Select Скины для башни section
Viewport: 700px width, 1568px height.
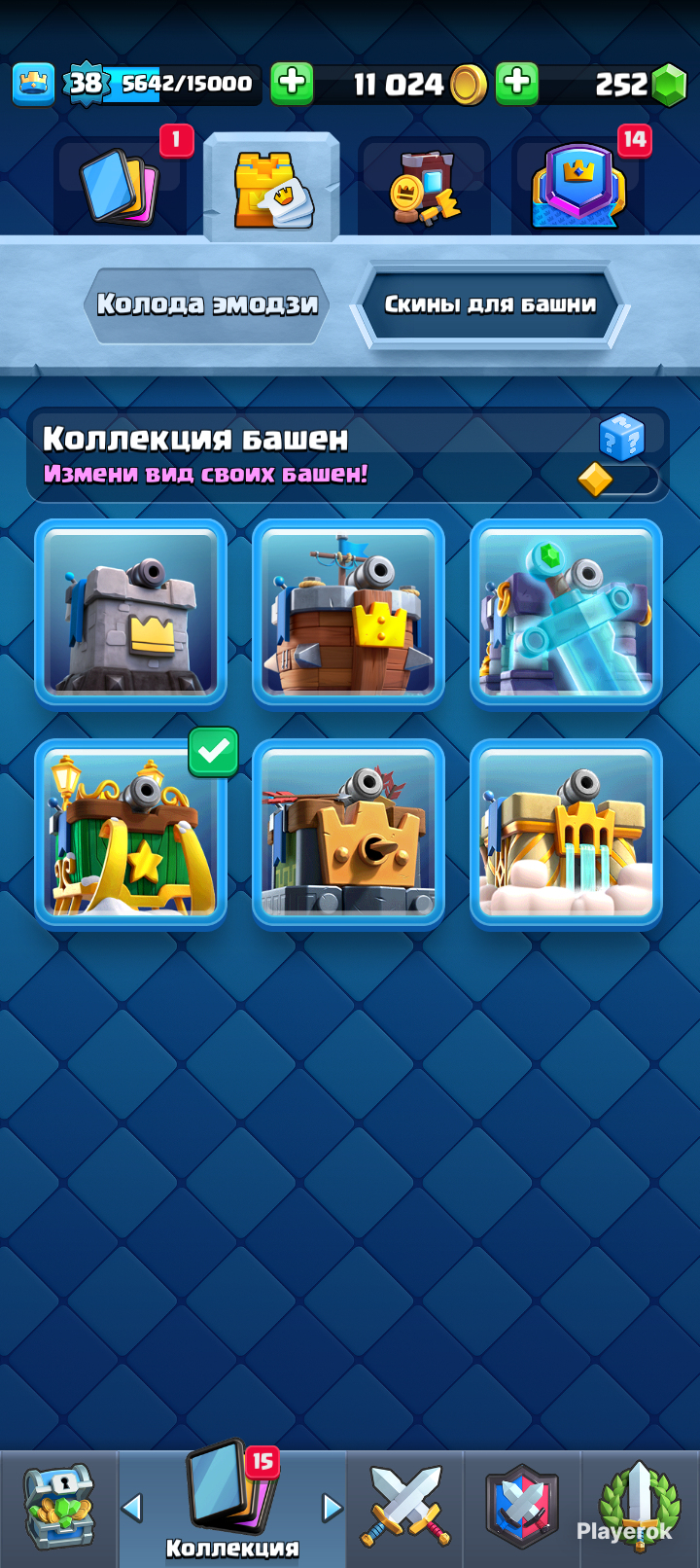(490, 304)
